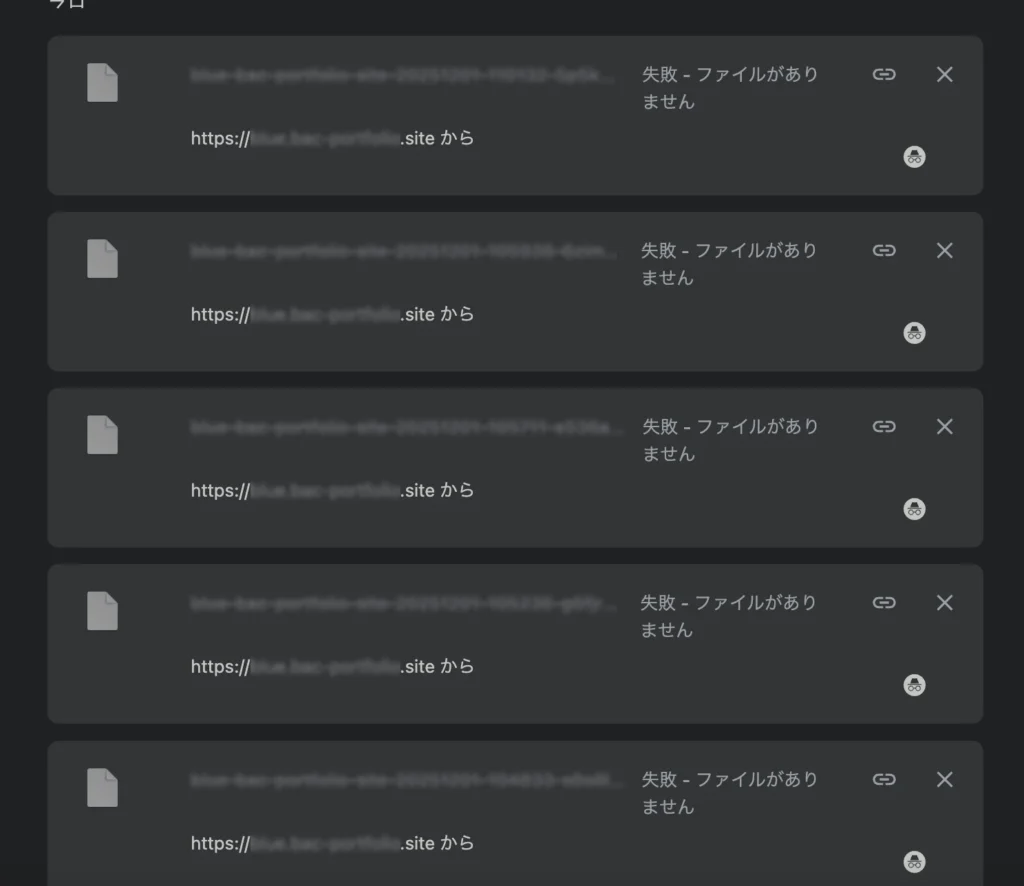Copy the link of the 105236 download

tap(884, 603)
